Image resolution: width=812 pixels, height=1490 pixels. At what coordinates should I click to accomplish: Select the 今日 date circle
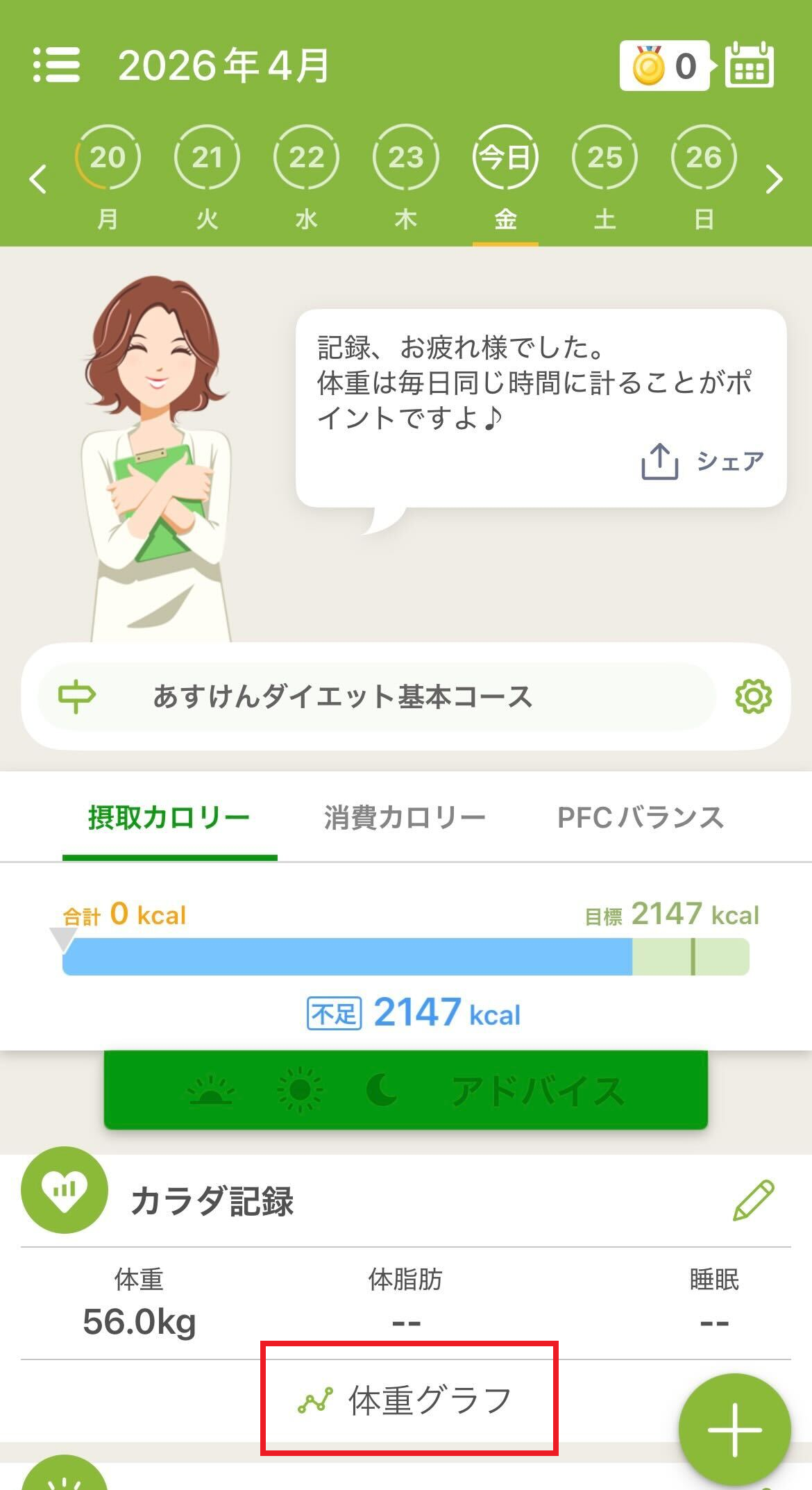(505, 158)
